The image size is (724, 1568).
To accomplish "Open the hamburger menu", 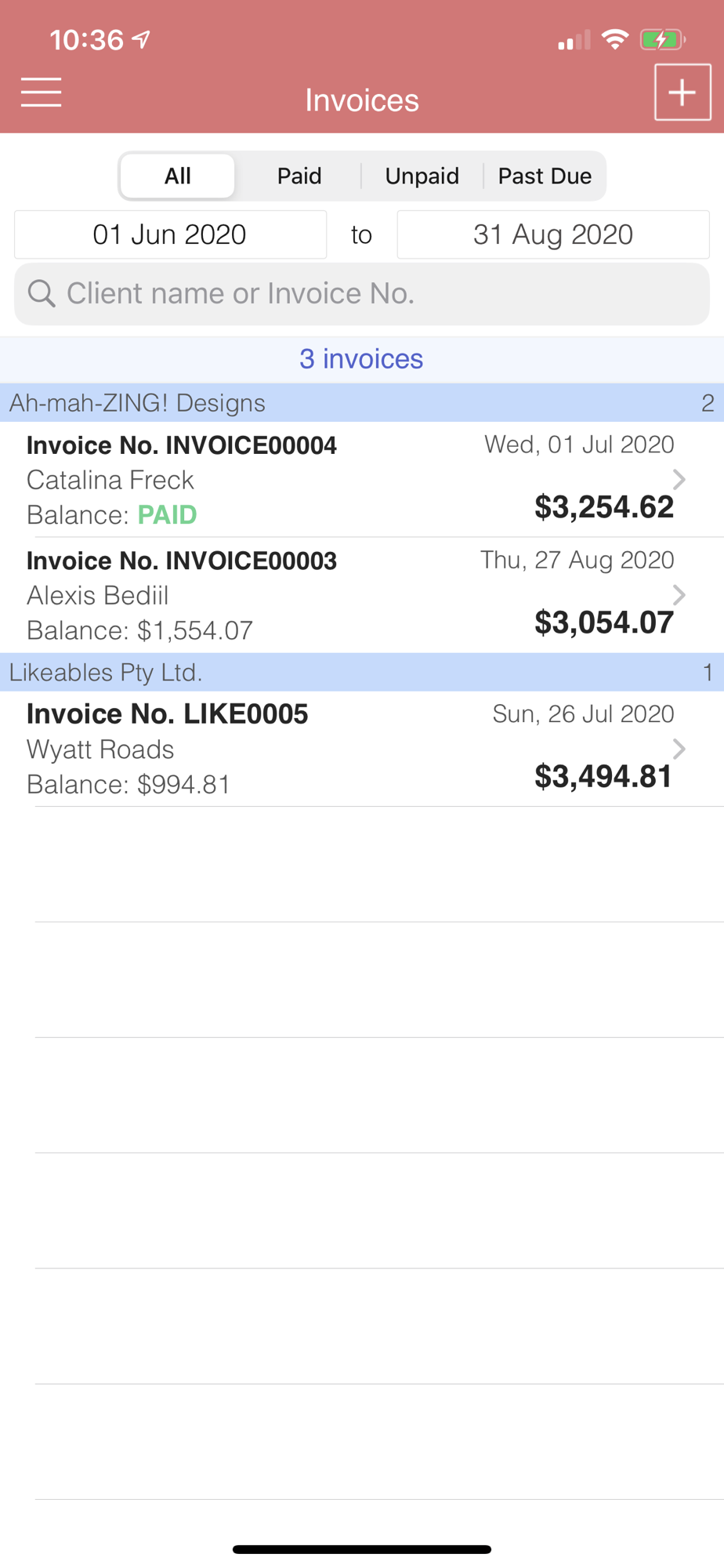I will pyautogui.click(x=41, y=92).
